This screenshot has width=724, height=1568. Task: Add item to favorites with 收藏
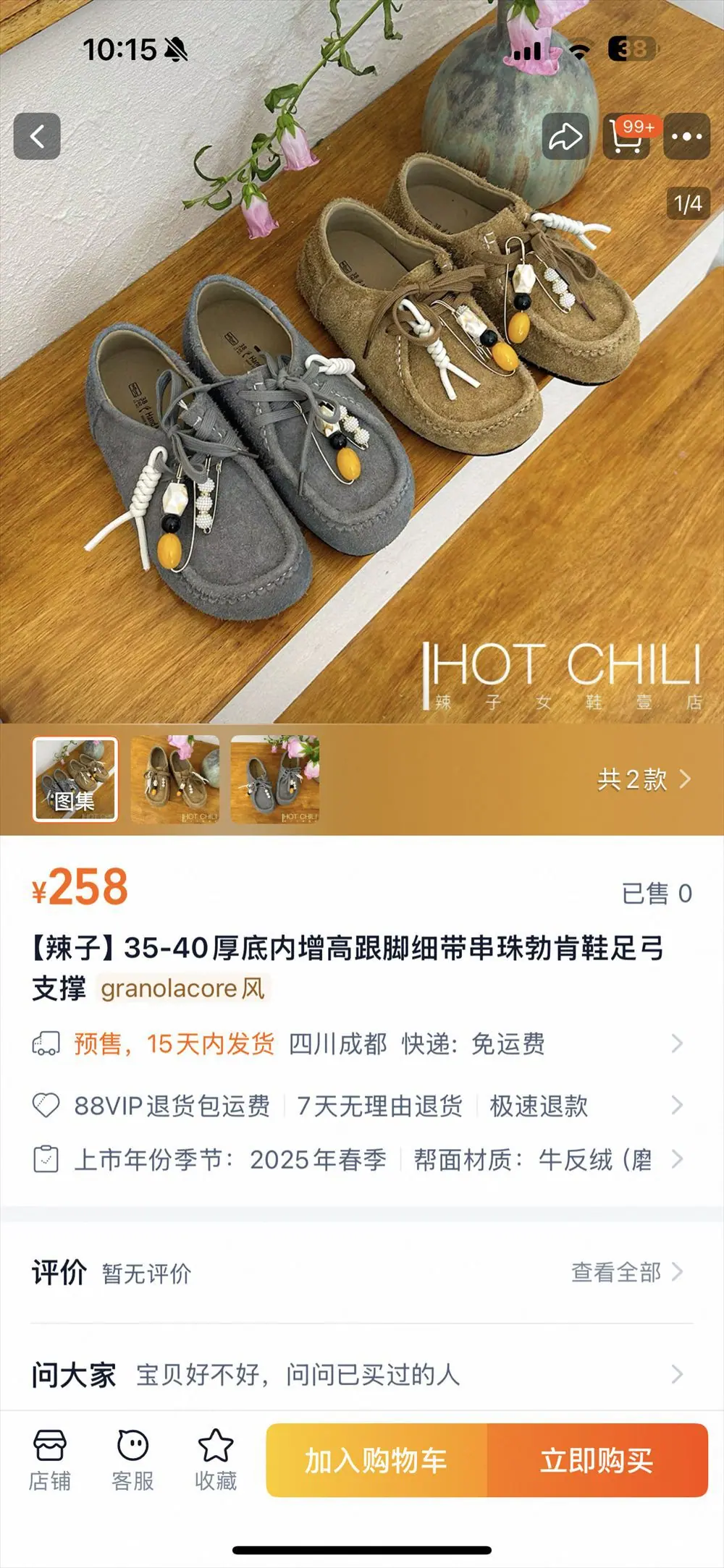[216, 1460]
